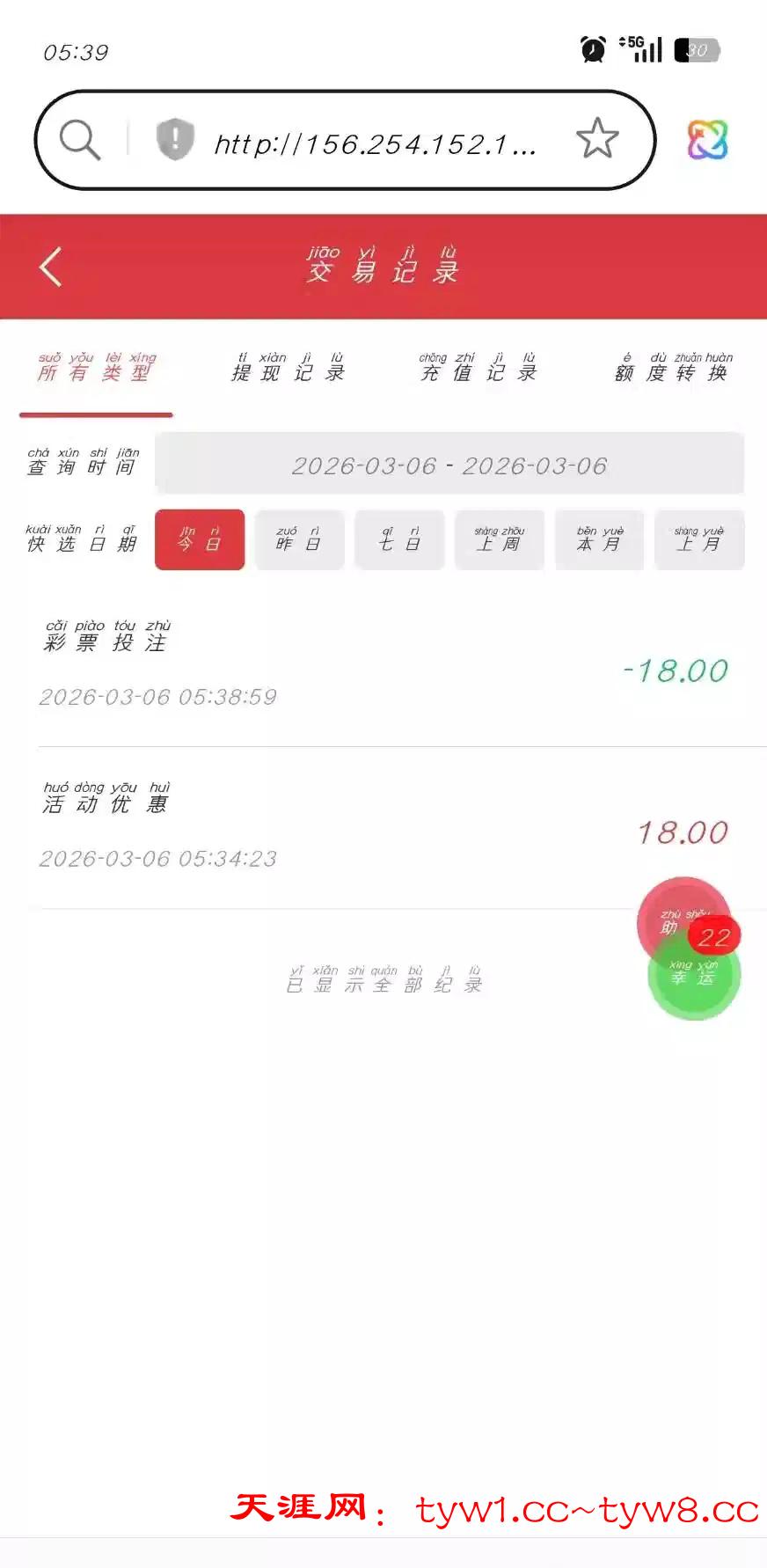Select the 所有类型 tab

pyautogui.click(x=96, y=369)
